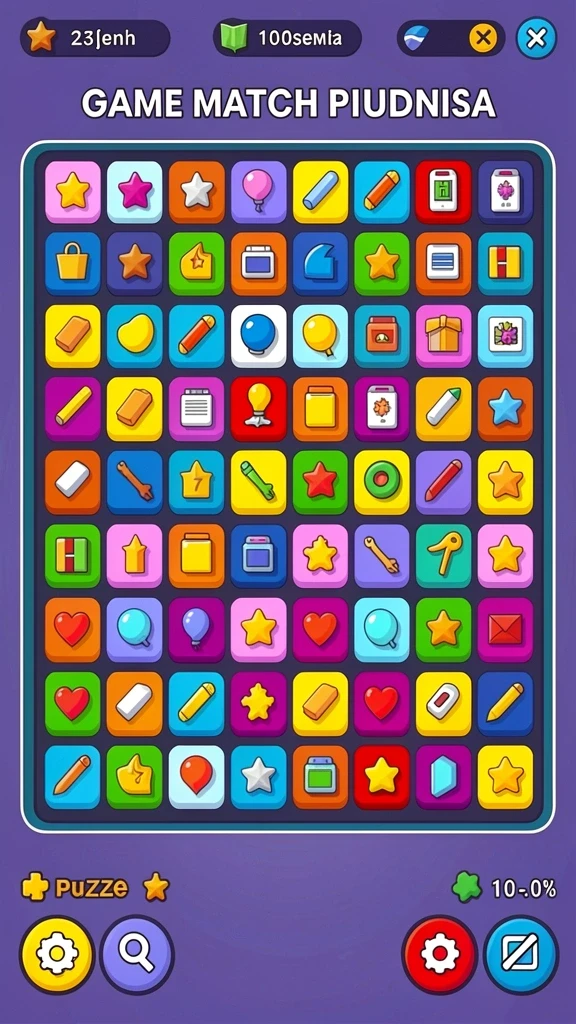Viewport: 576px width, 1024px height.
Task: Select the green ring on the yellow tile
Action: [x=382, y=481]
